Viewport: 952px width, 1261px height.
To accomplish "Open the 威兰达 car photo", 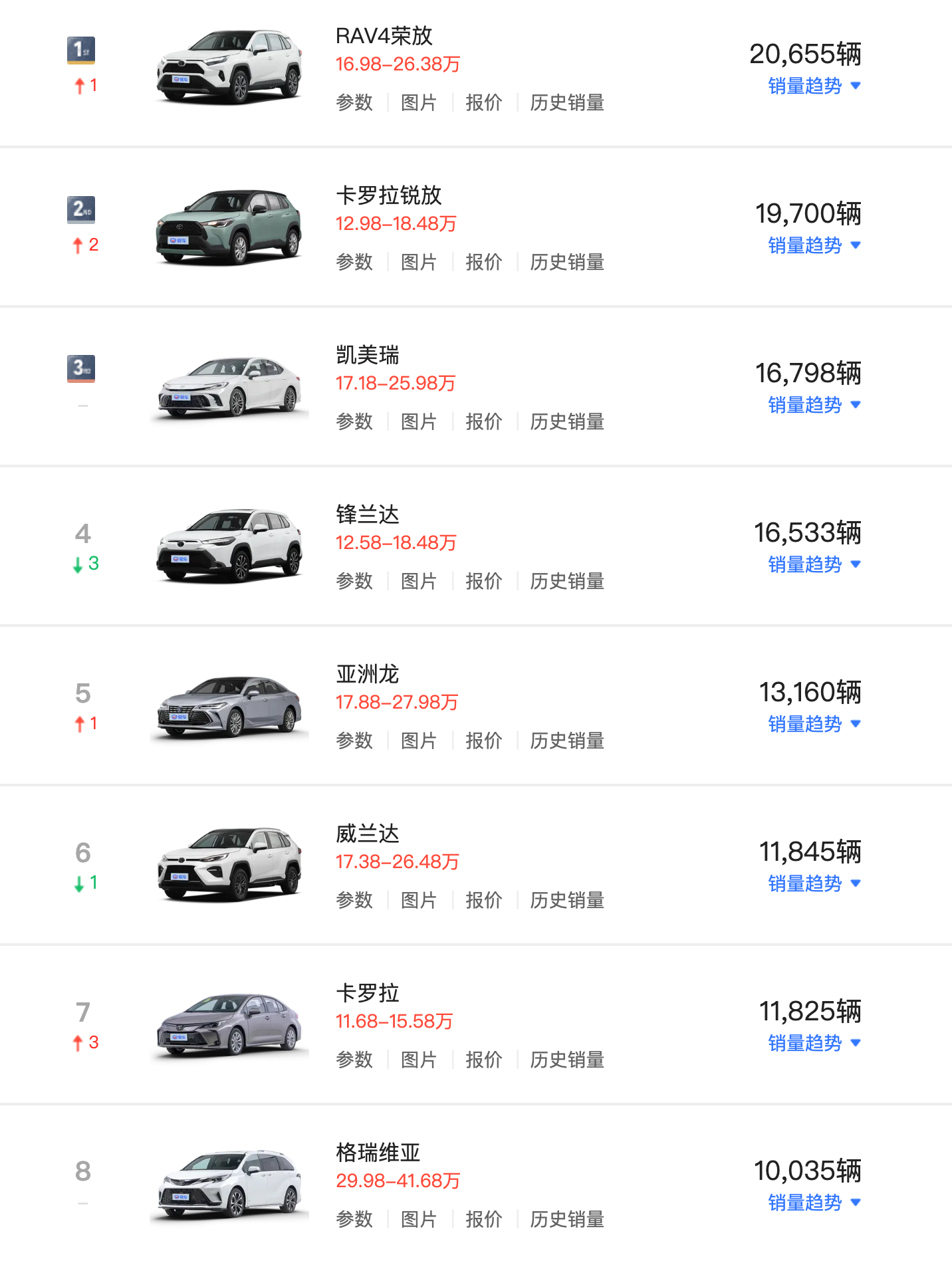I will click(229, 864).
